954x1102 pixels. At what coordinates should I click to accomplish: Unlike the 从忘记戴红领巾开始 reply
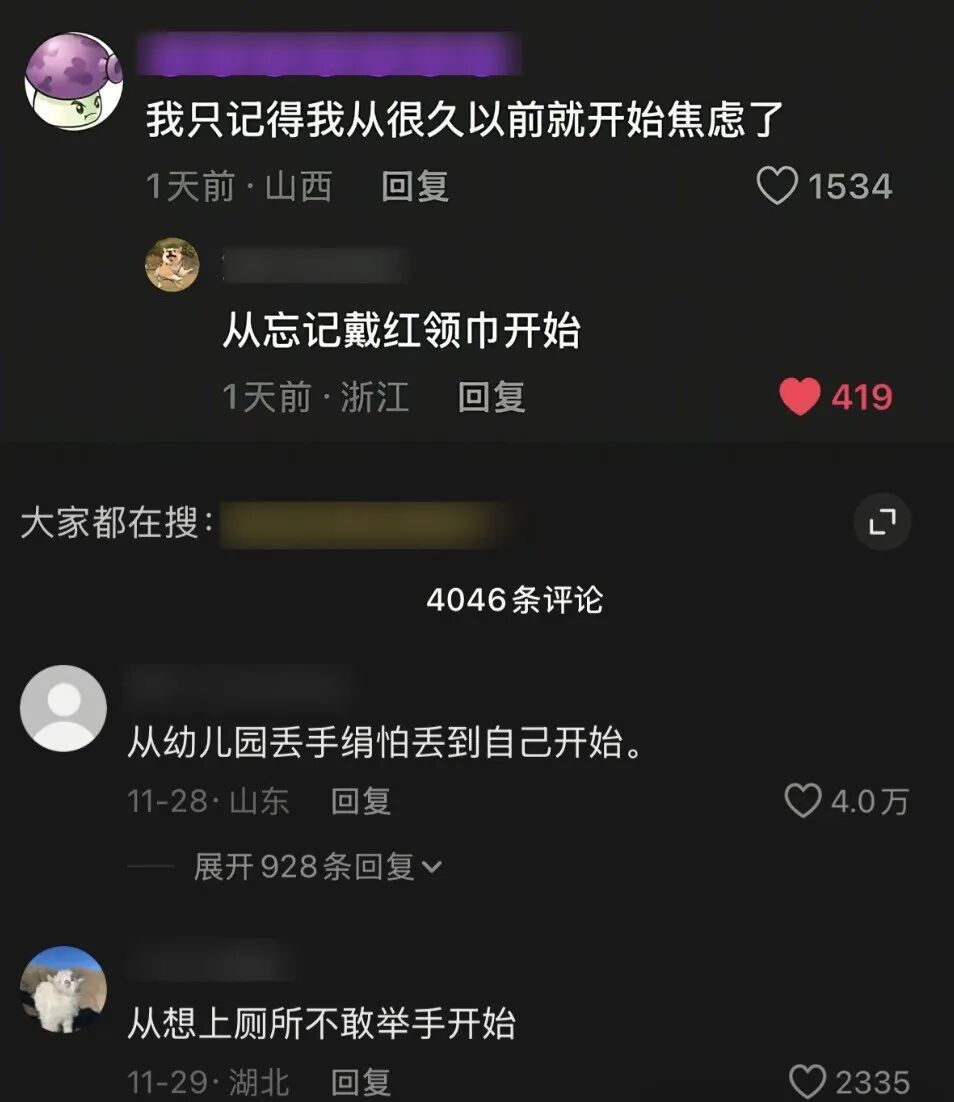click(800, 397)
